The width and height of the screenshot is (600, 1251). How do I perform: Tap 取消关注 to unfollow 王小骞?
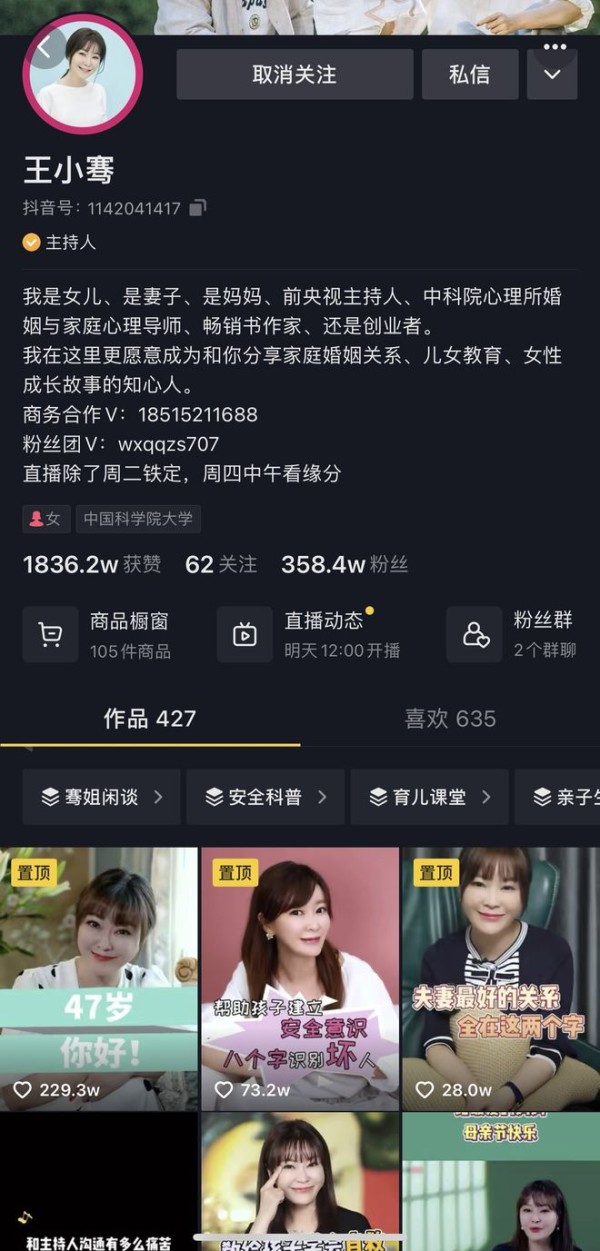tap(294, 75)
